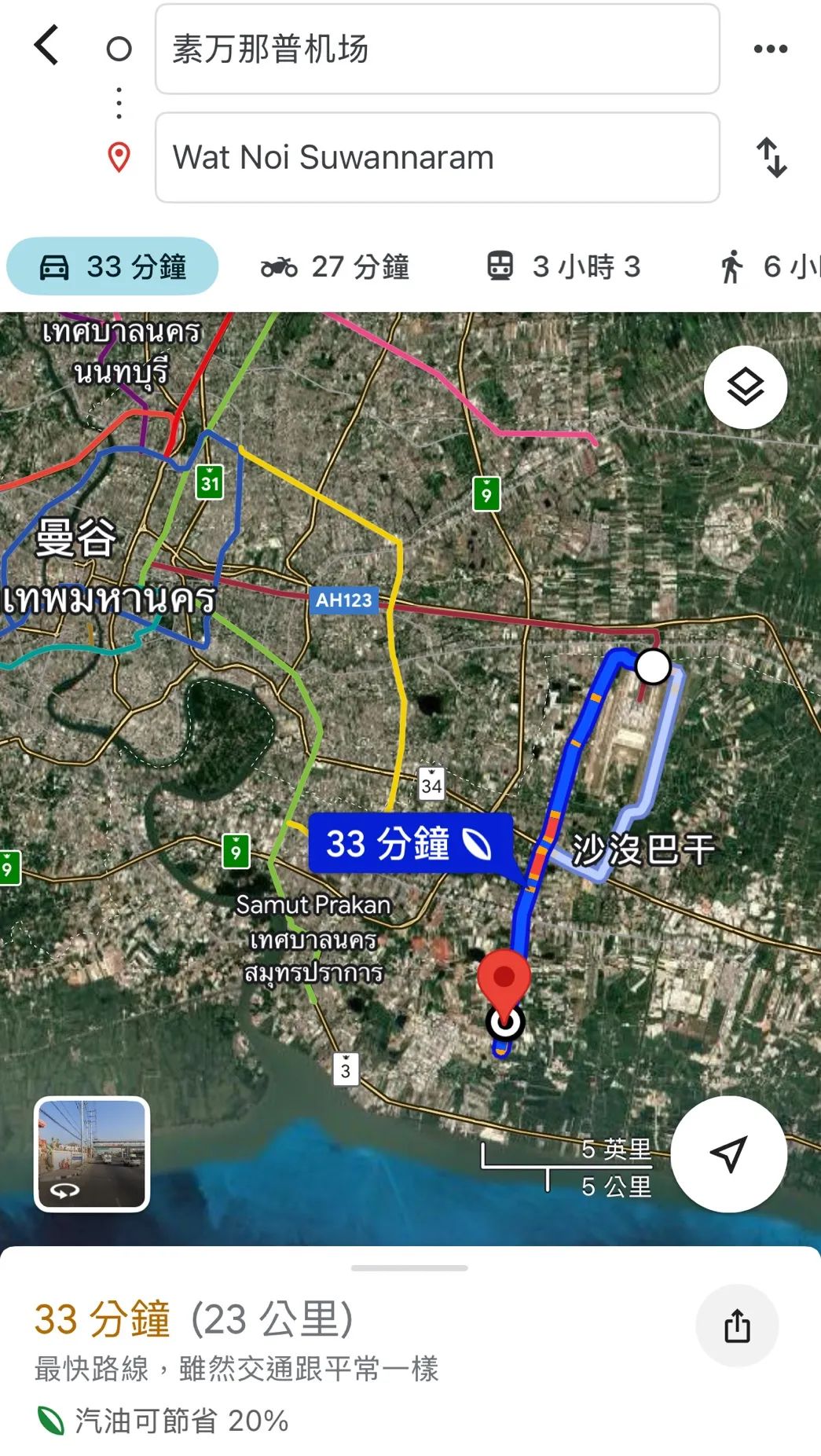This screenshot has width=821, height=1456.
Task: Expand the route details sheet handle
Action: click(x=409, y=1267)
